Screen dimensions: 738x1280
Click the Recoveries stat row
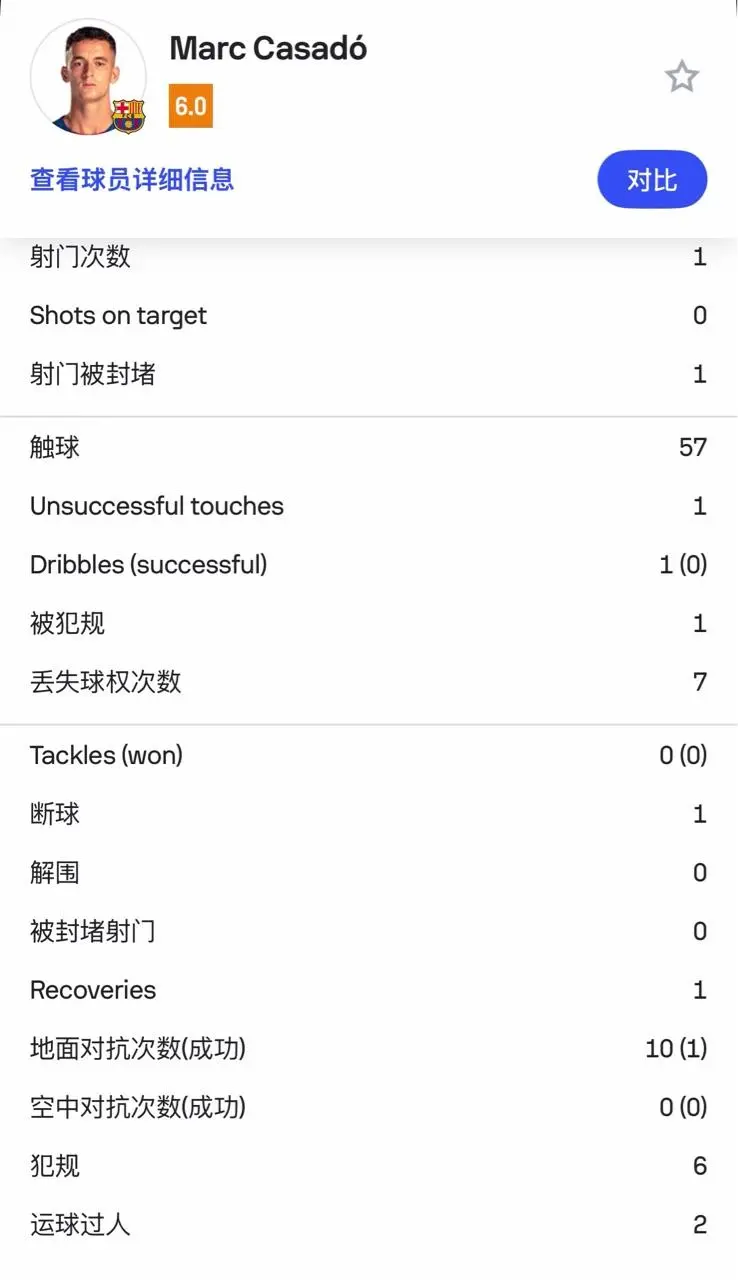pos(369,990)
